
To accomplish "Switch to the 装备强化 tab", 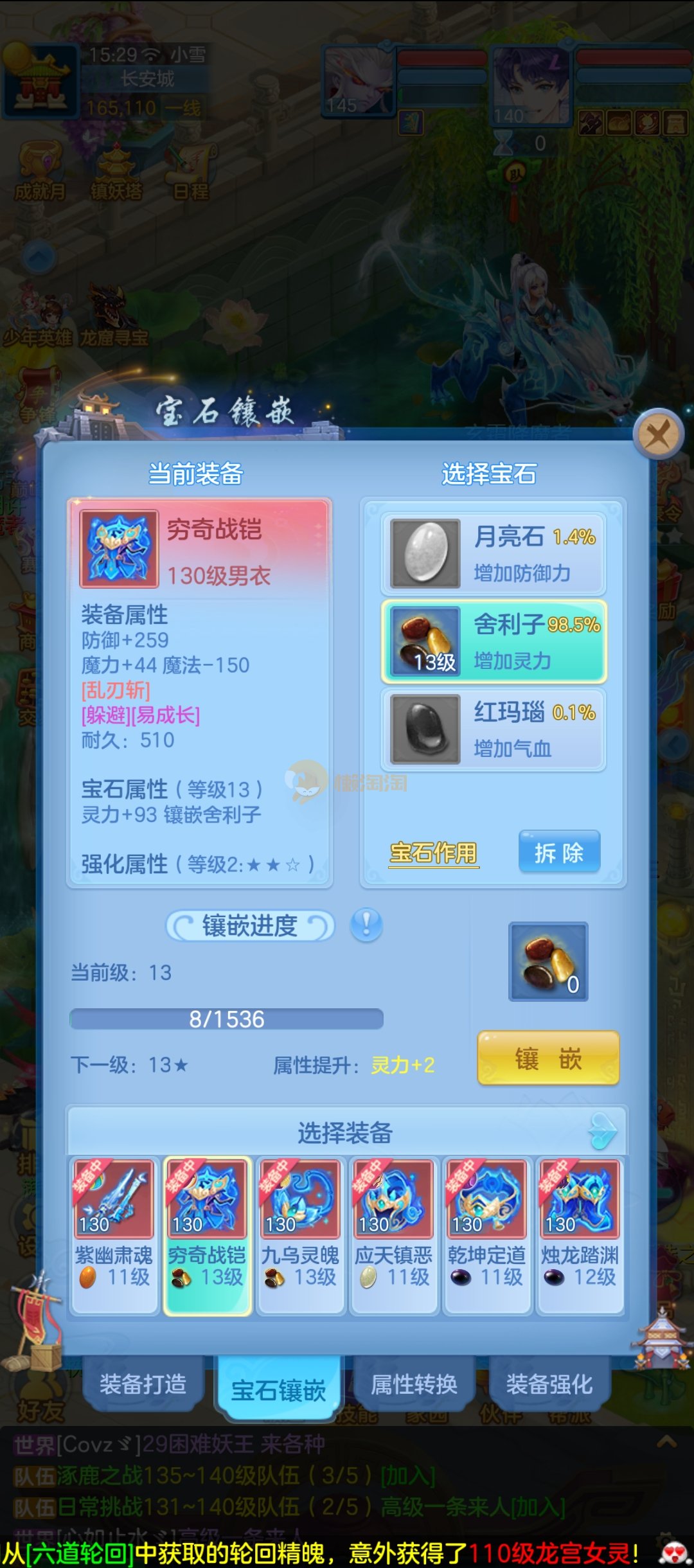I will [x=549, y=1384].
